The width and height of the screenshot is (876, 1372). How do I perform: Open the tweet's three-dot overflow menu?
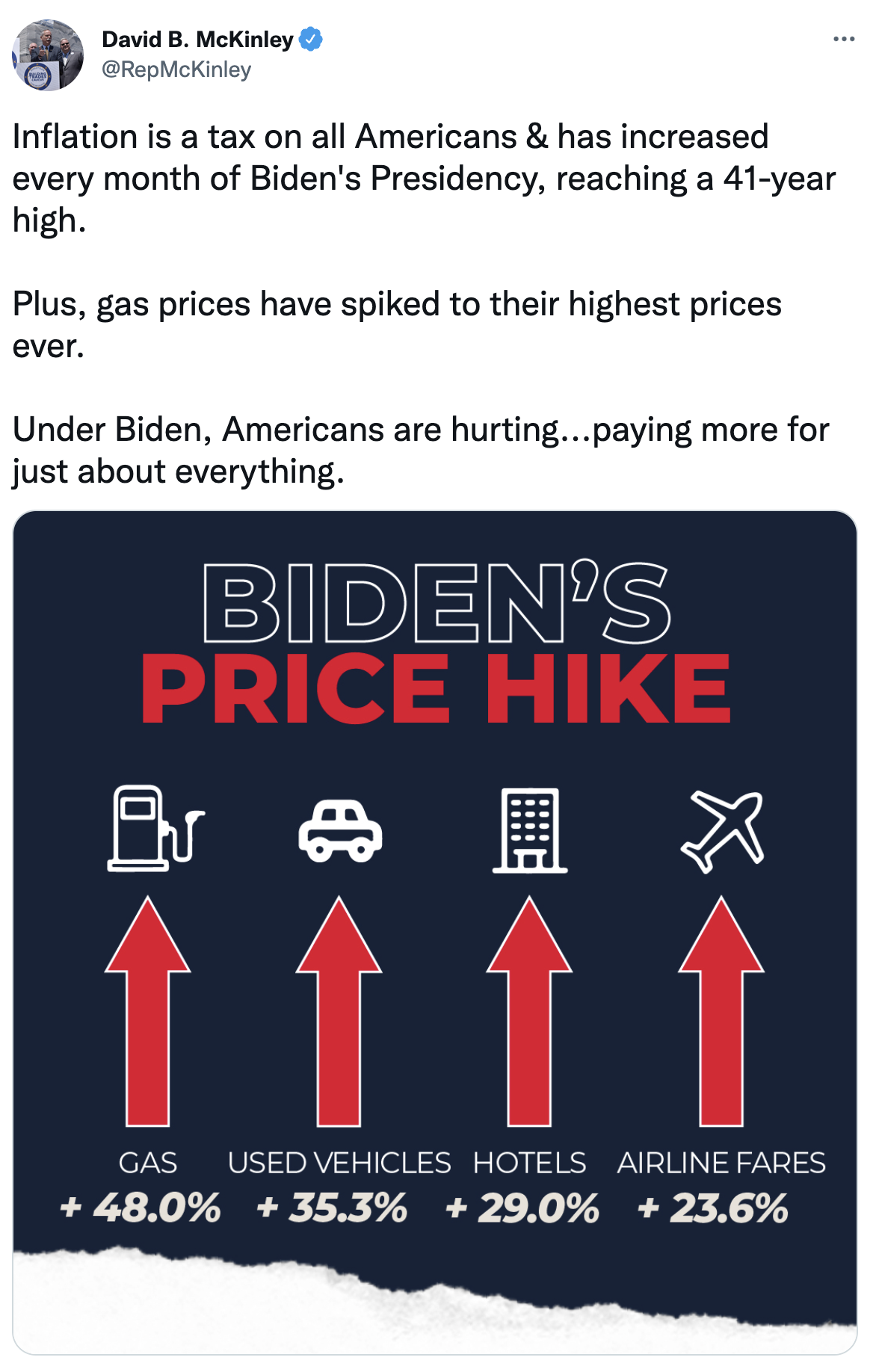click(843, 40)
